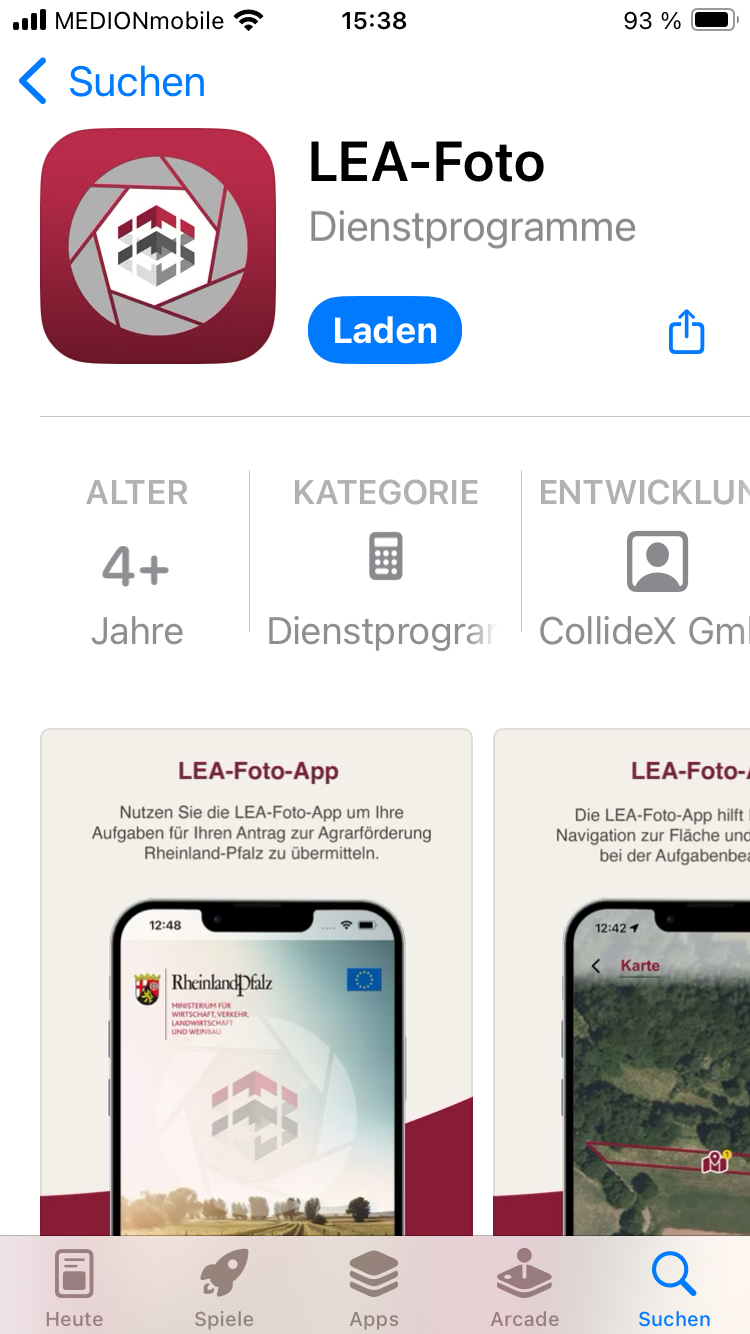Viewport: 750px width, 1334px height.
Task: View the first LEA-Foto-App screenshot
Action: tap(256, 980)
